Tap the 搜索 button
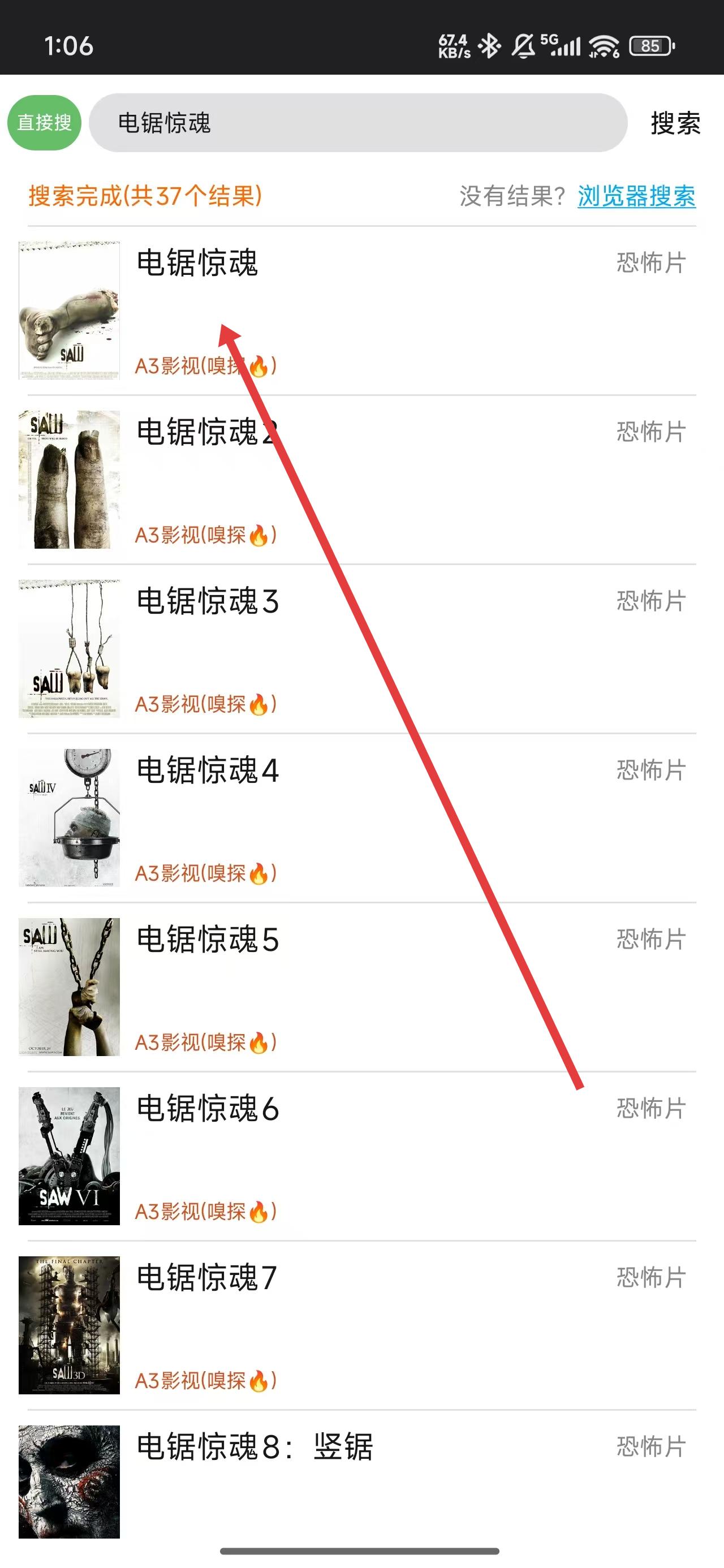 pyautogui.click(x=675, y=123)
